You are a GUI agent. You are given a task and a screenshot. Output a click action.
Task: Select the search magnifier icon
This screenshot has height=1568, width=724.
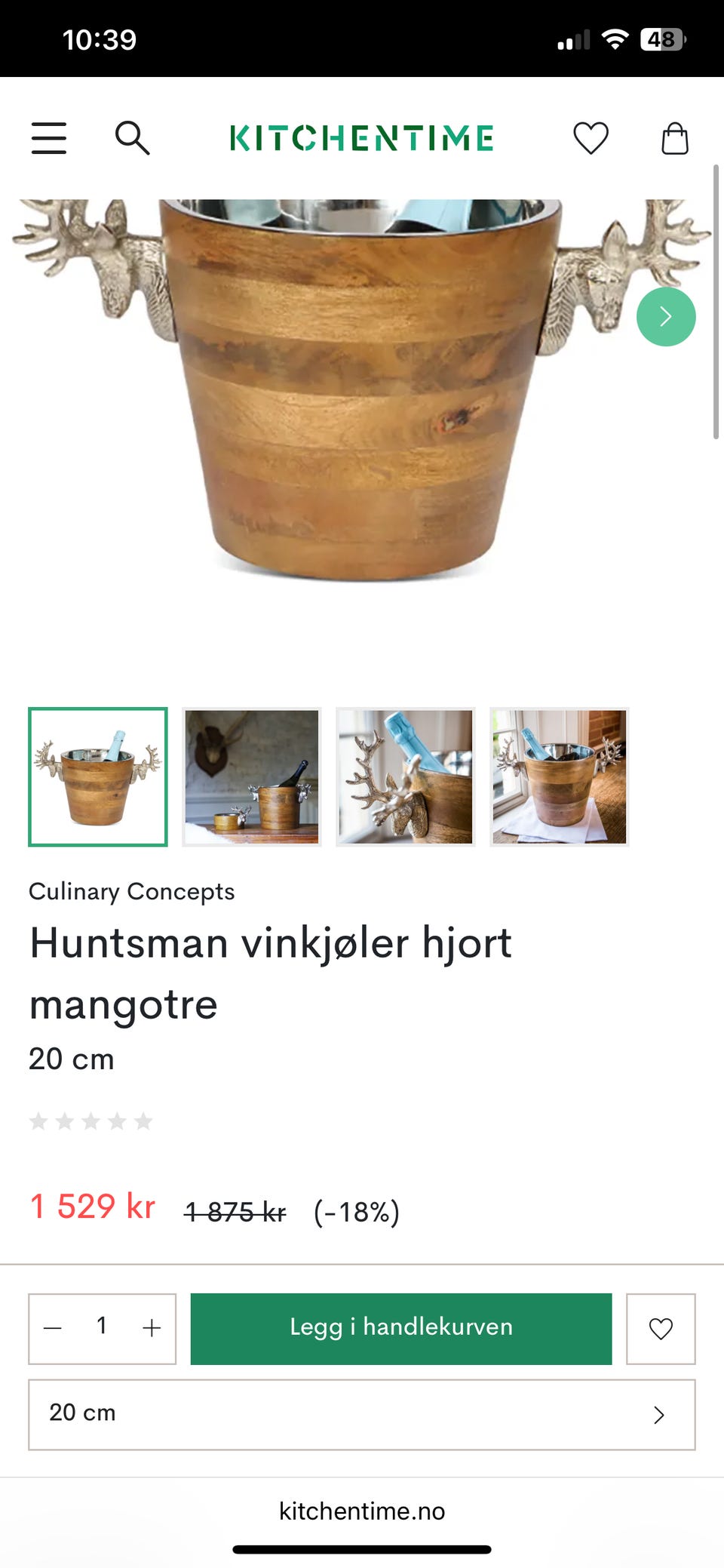(133, 138)
